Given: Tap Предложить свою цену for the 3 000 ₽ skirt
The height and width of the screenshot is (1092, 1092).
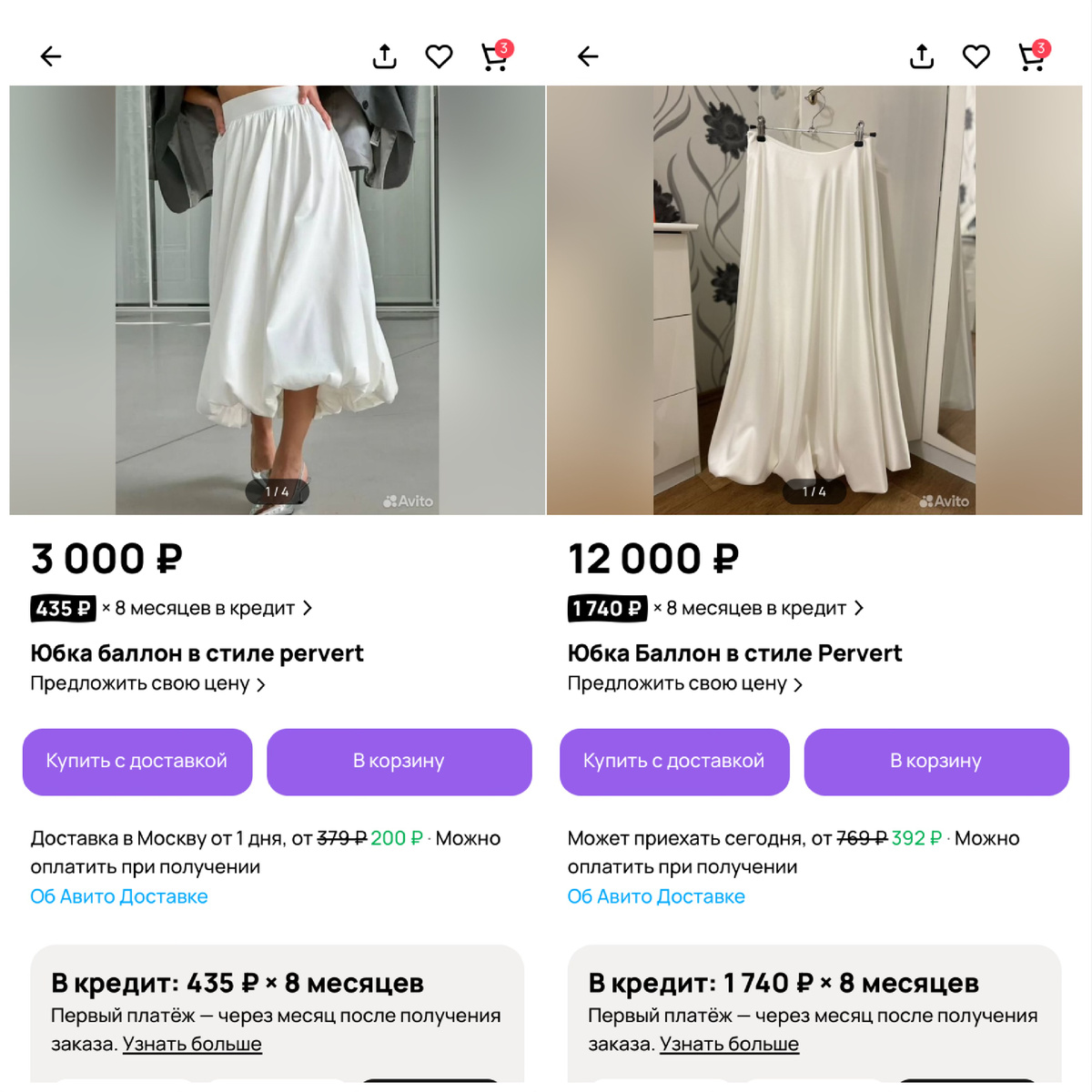Looking at the screenshot, I should (x=147, y=683).
